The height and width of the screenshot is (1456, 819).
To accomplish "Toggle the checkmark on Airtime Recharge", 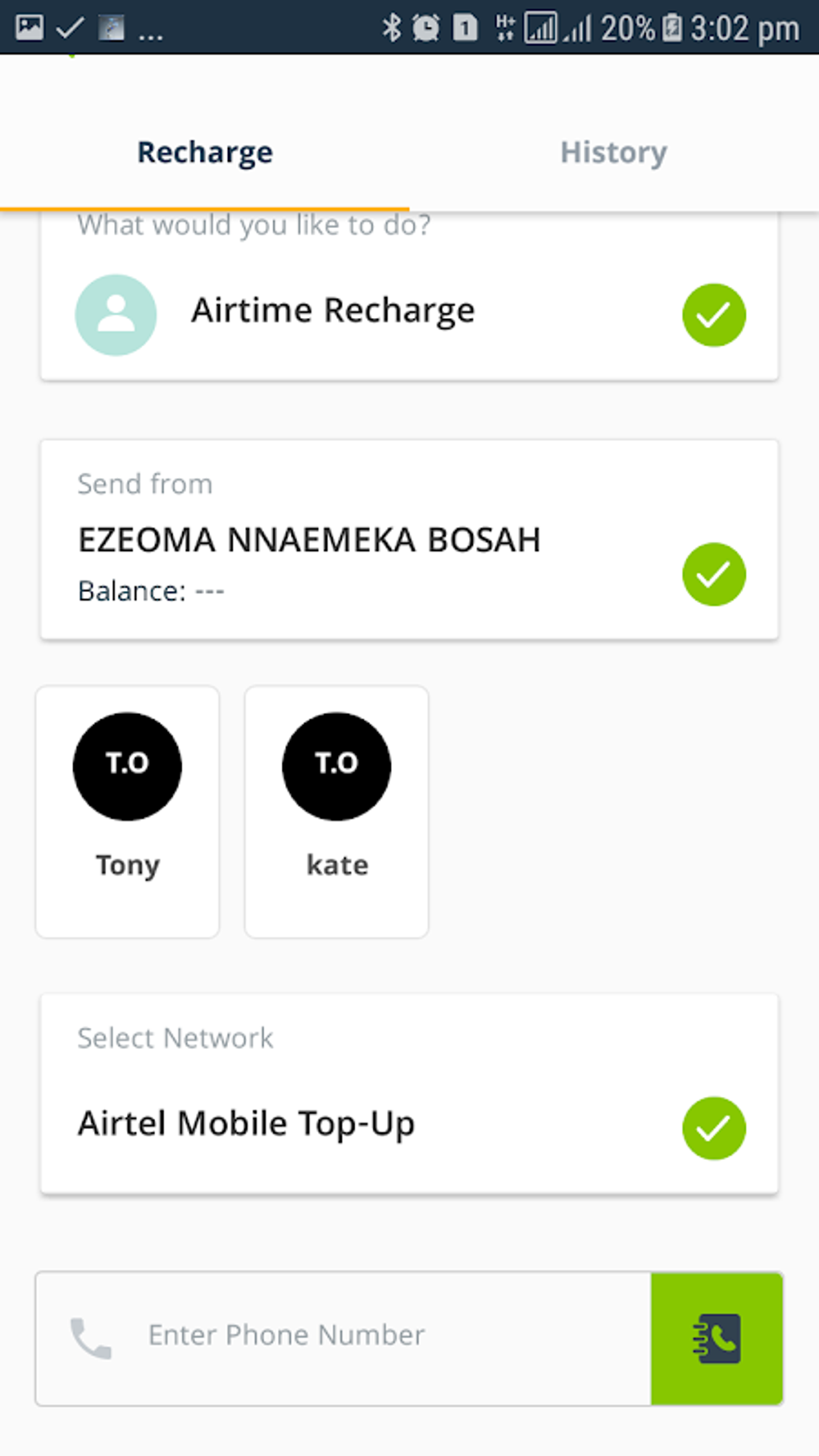I will pyautogui.click(x=713, y=315).
